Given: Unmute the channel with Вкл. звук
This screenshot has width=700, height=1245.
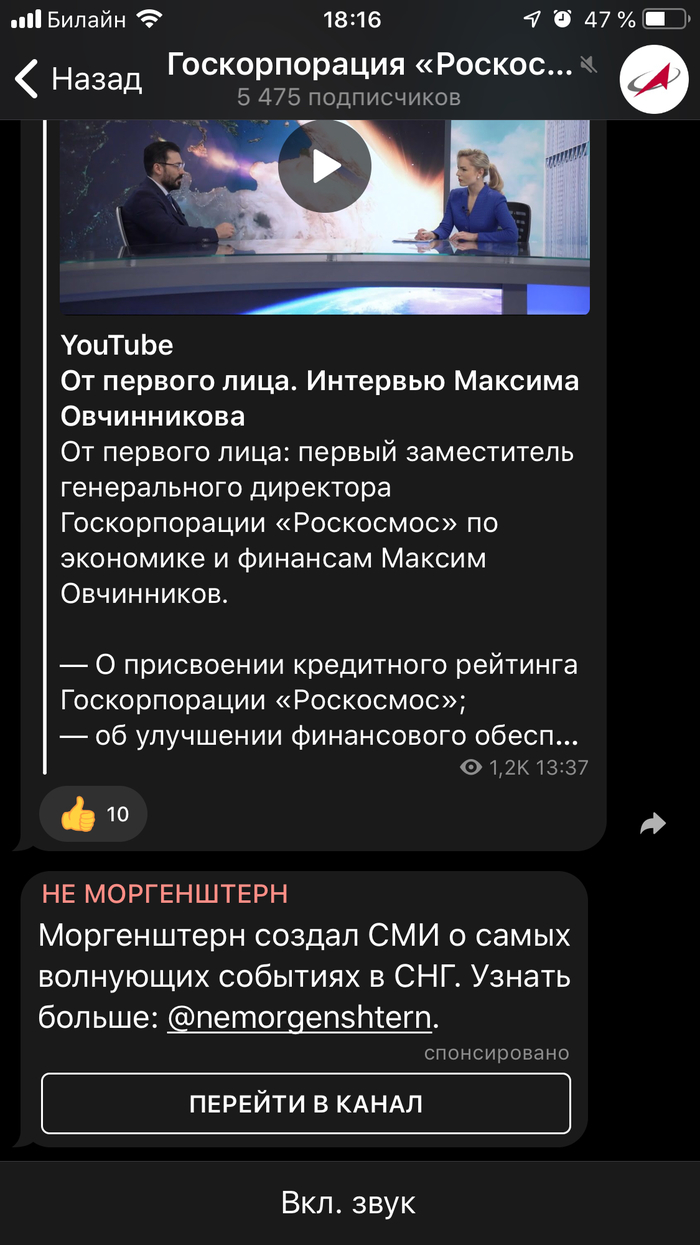Looking at the screenshot, I should coord(348,1203).
